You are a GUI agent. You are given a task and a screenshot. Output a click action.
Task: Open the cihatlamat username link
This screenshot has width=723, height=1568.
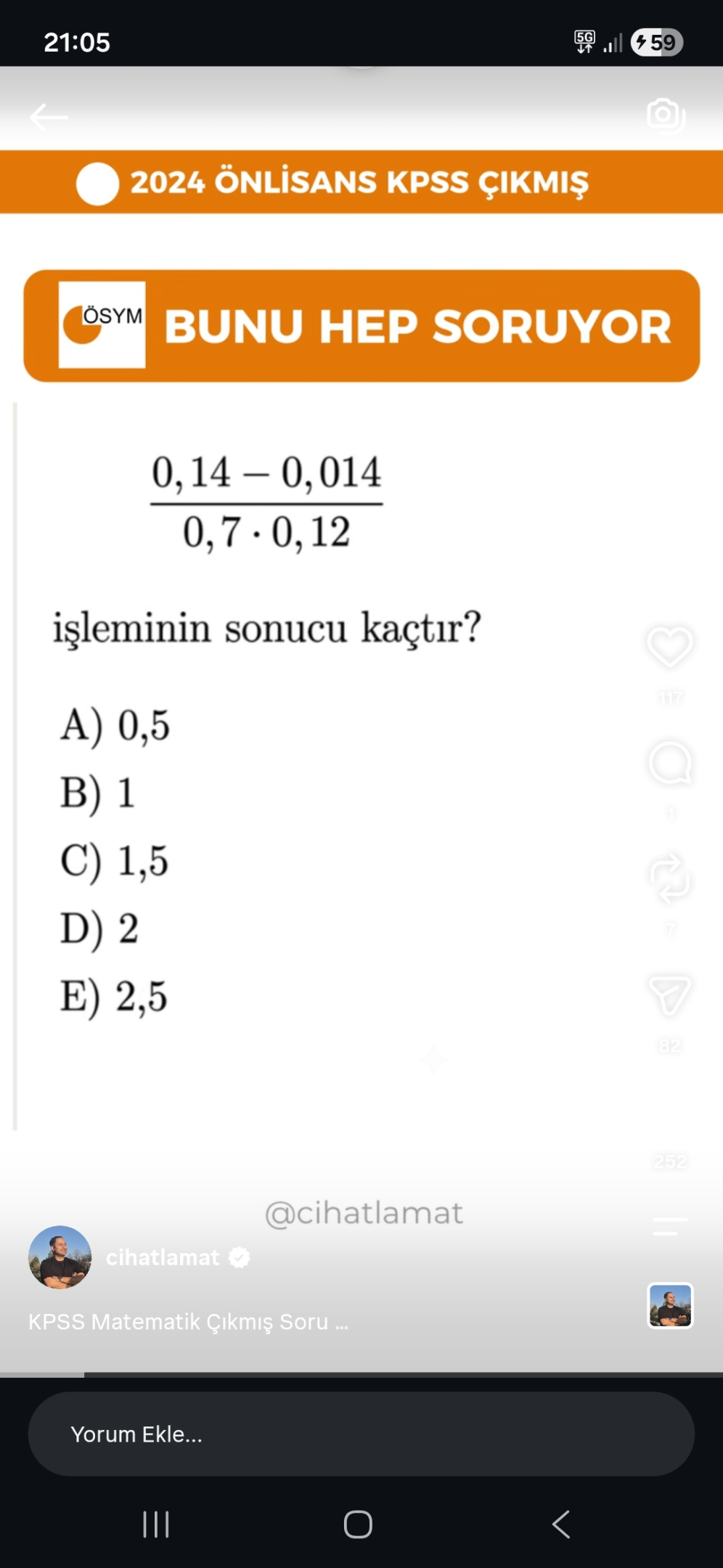point(163,1257)
